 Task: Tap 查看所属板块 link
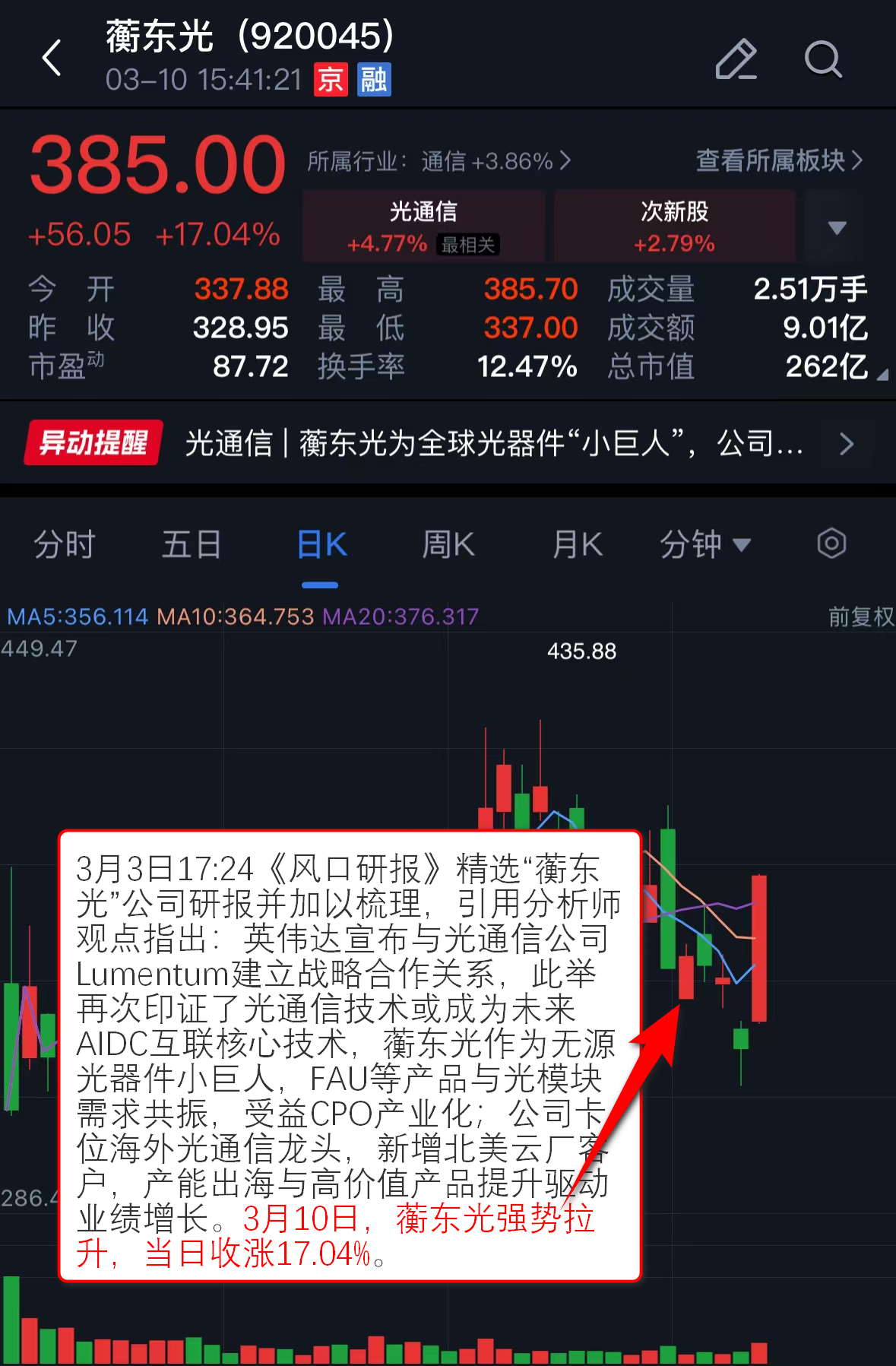(x=779, y=160)
